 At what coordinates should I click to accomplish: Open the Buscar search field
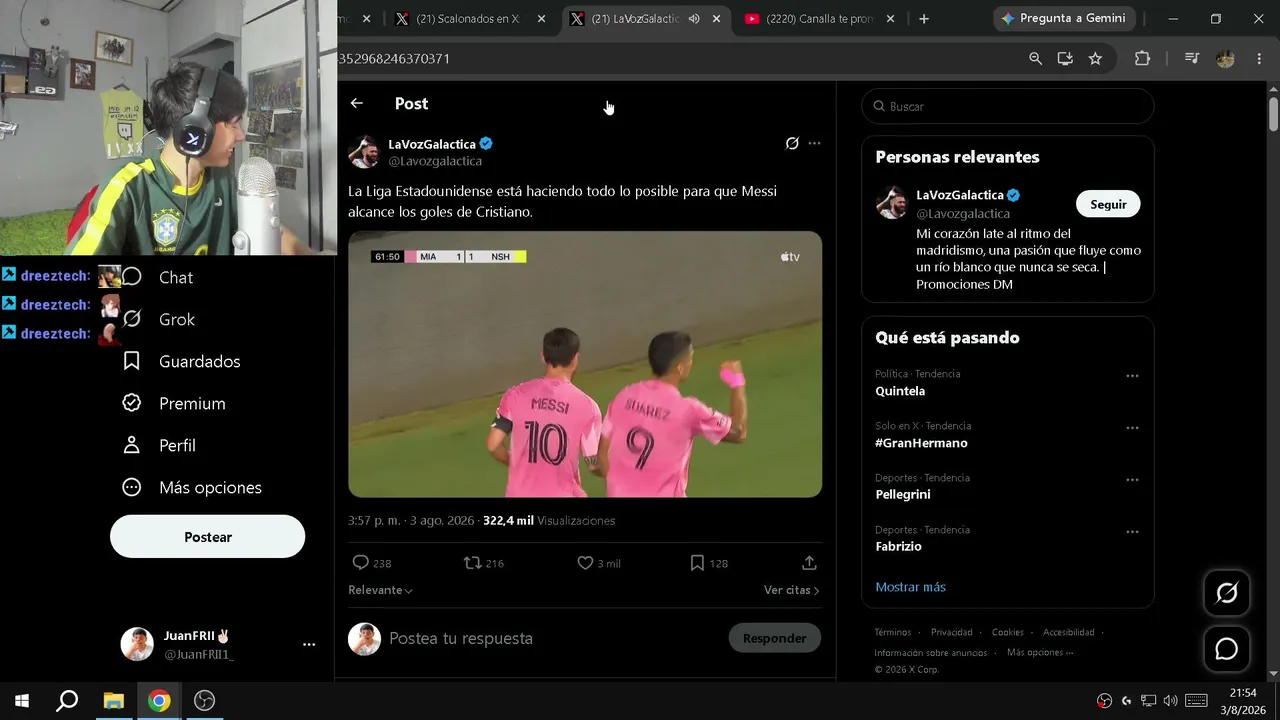tap(1007, 106)
